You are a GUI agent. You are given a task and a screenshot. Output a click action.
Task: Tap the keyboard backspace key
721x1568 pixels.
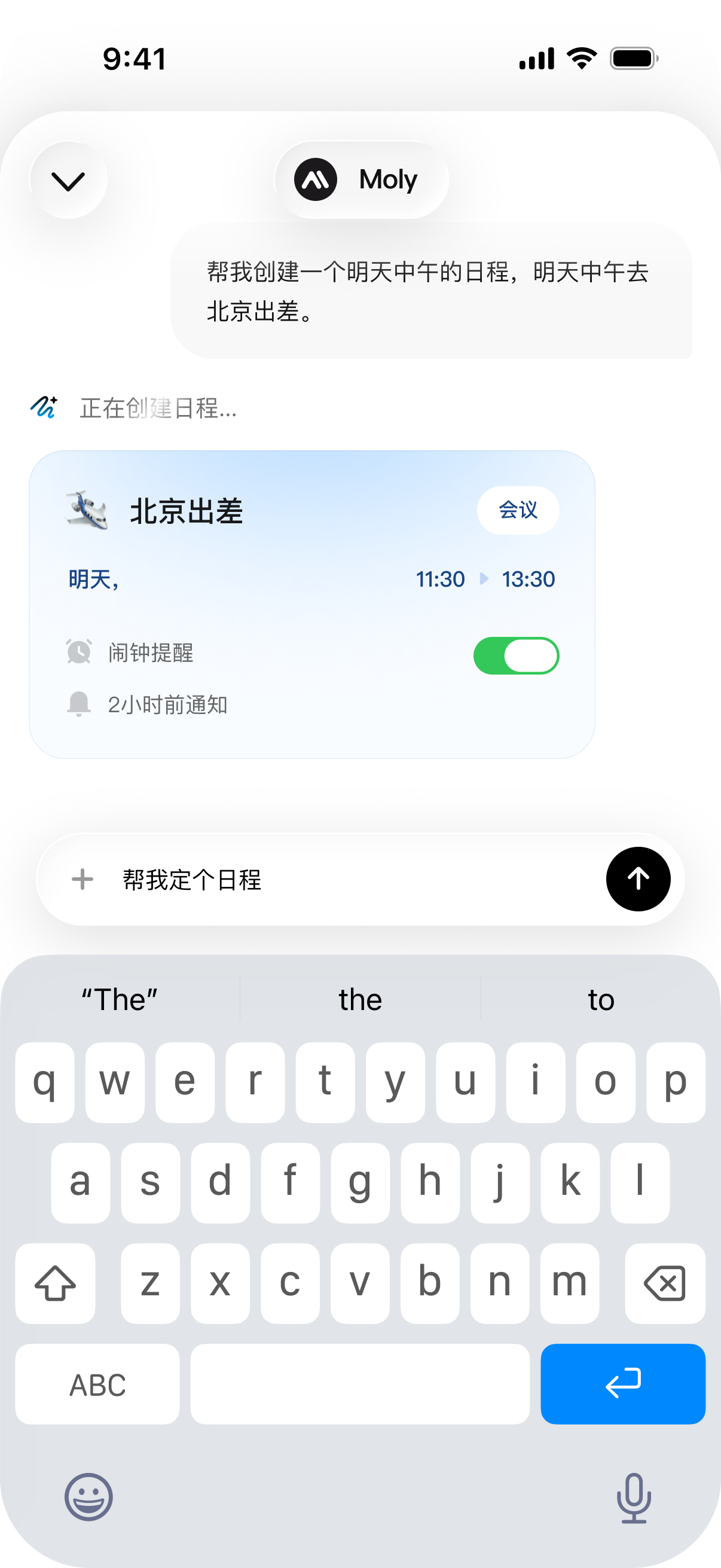coord(665,1283)
